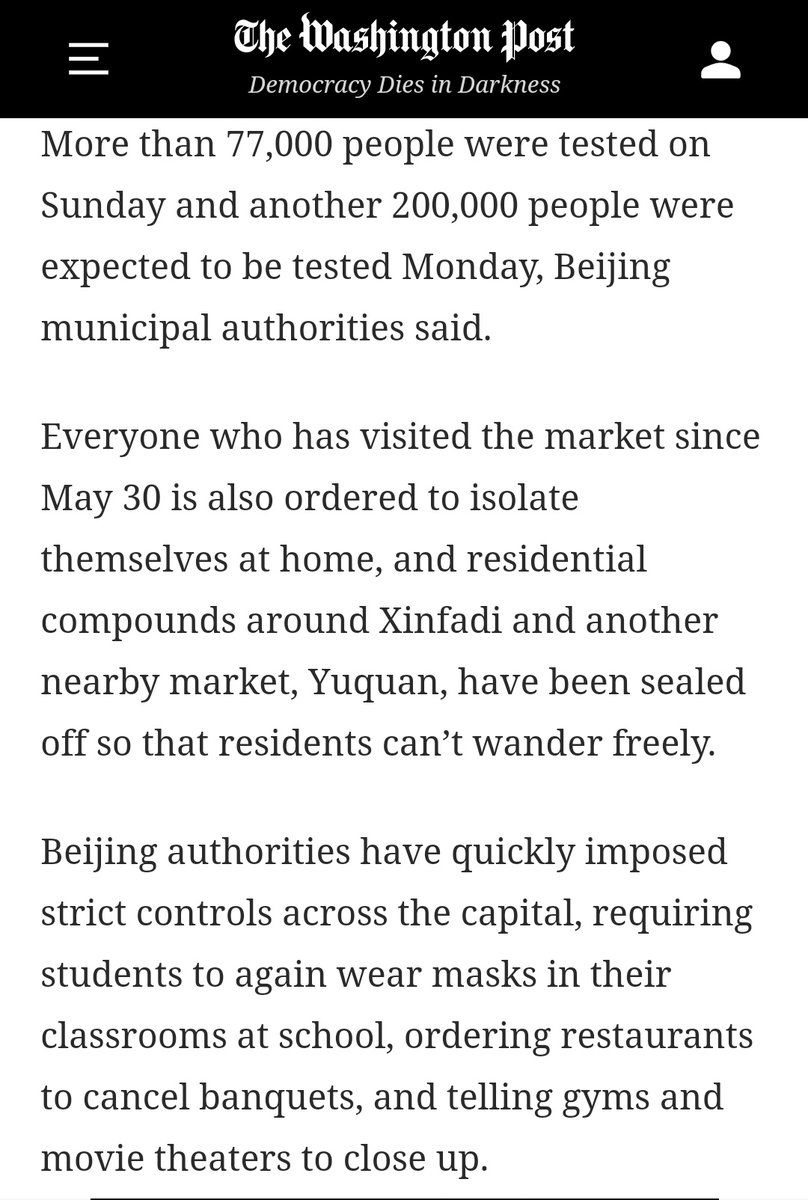Image resolution: width=808 pixels, height=1200 pixels.
Task: Open the hamburger navigation menu
Action: pyautogui.click(x=88, y=59)
